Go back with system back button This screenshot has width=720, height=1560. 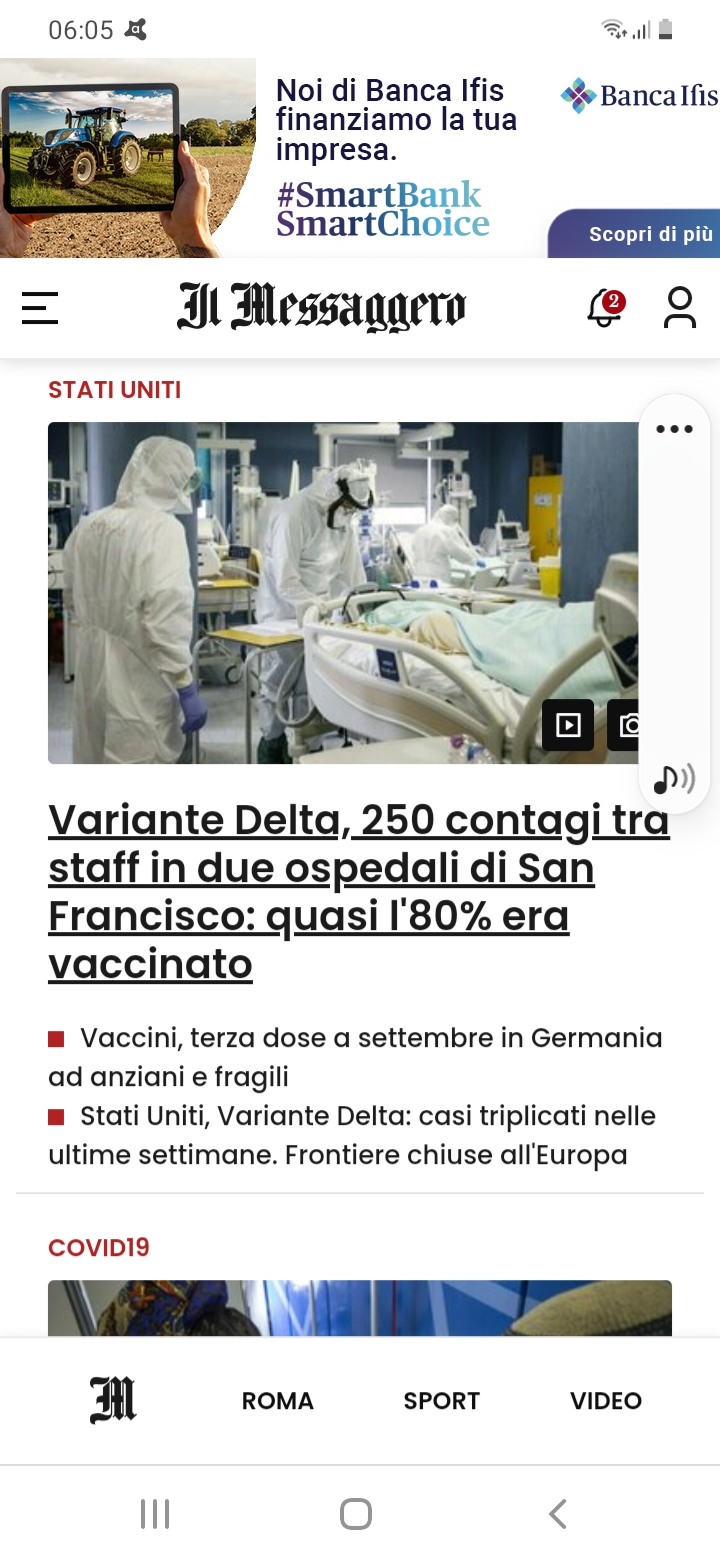click(x=558, y=1514)
